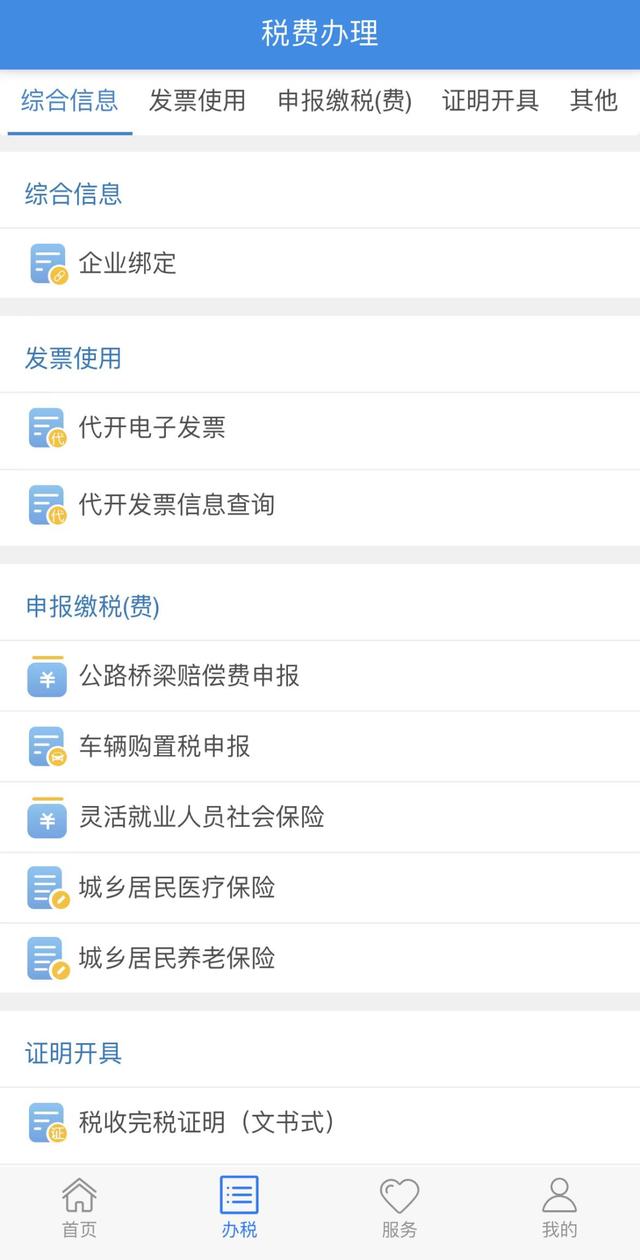640x1260 pixels.
Task: Open 税收完税证明（文书式）
Action: click(x=206, y=1123)
